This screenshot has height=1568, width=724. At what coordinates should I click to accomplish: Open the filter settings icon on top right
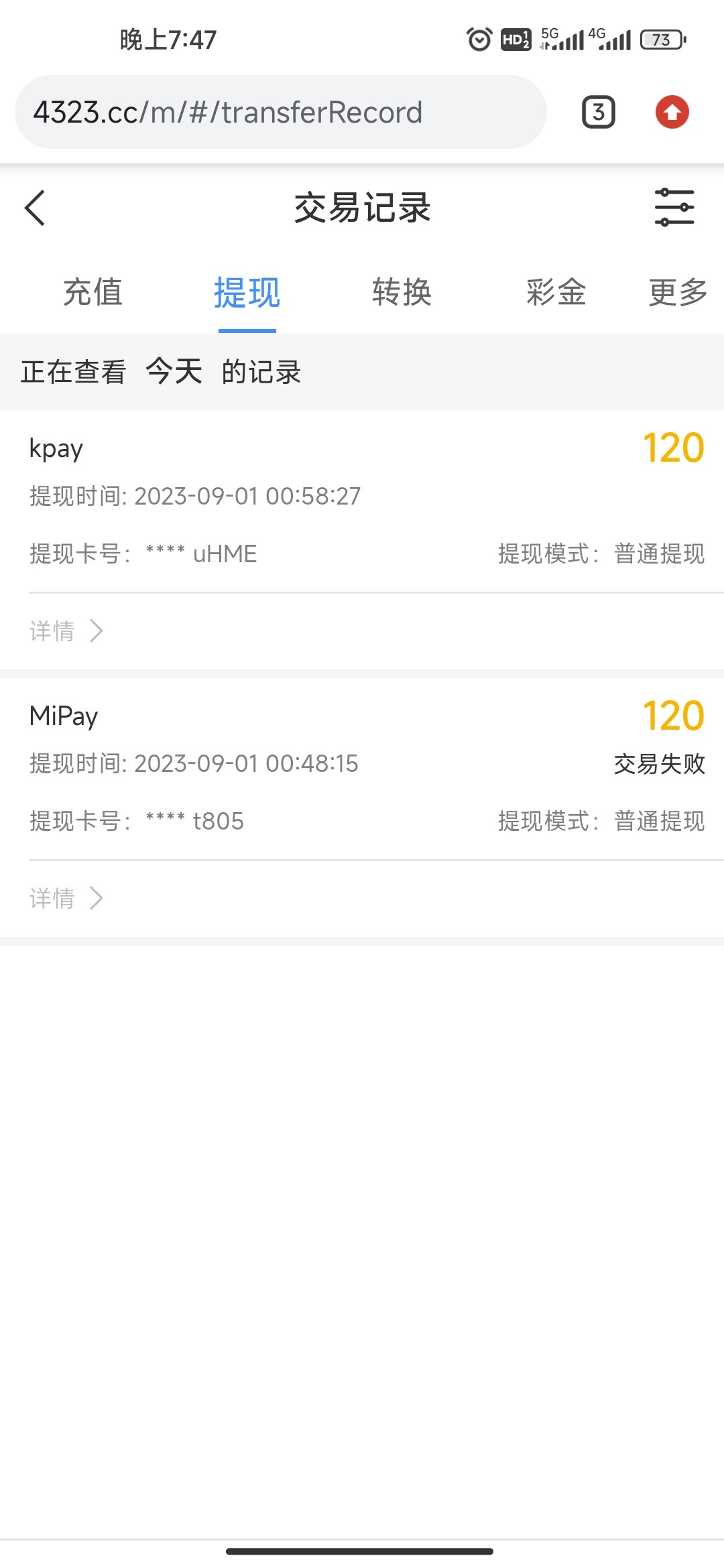[x=674, y=208]
